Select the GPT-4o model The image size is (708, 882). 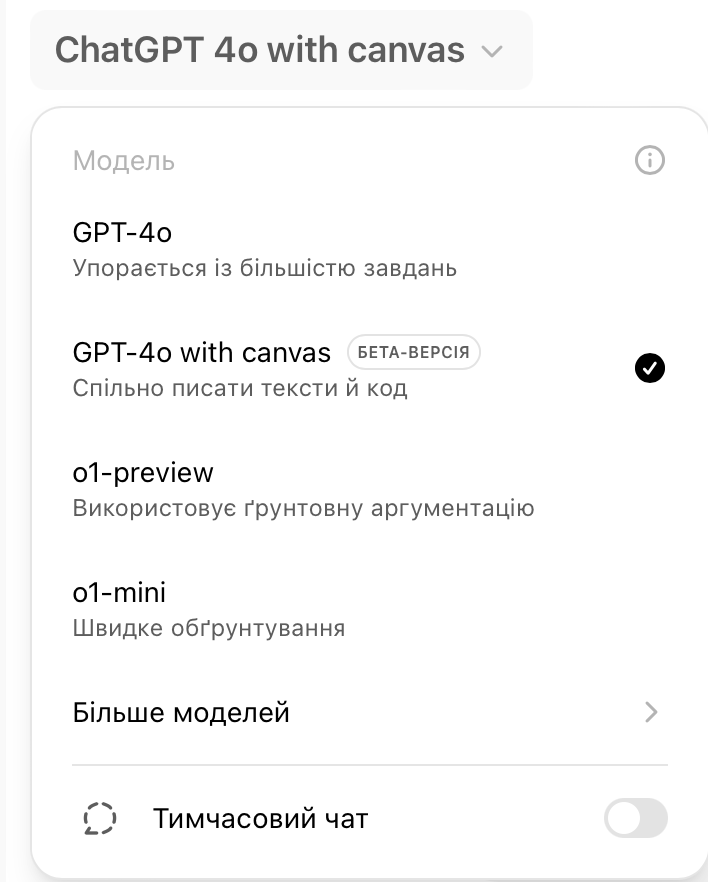pyautogui.click(x=265, y=249)
